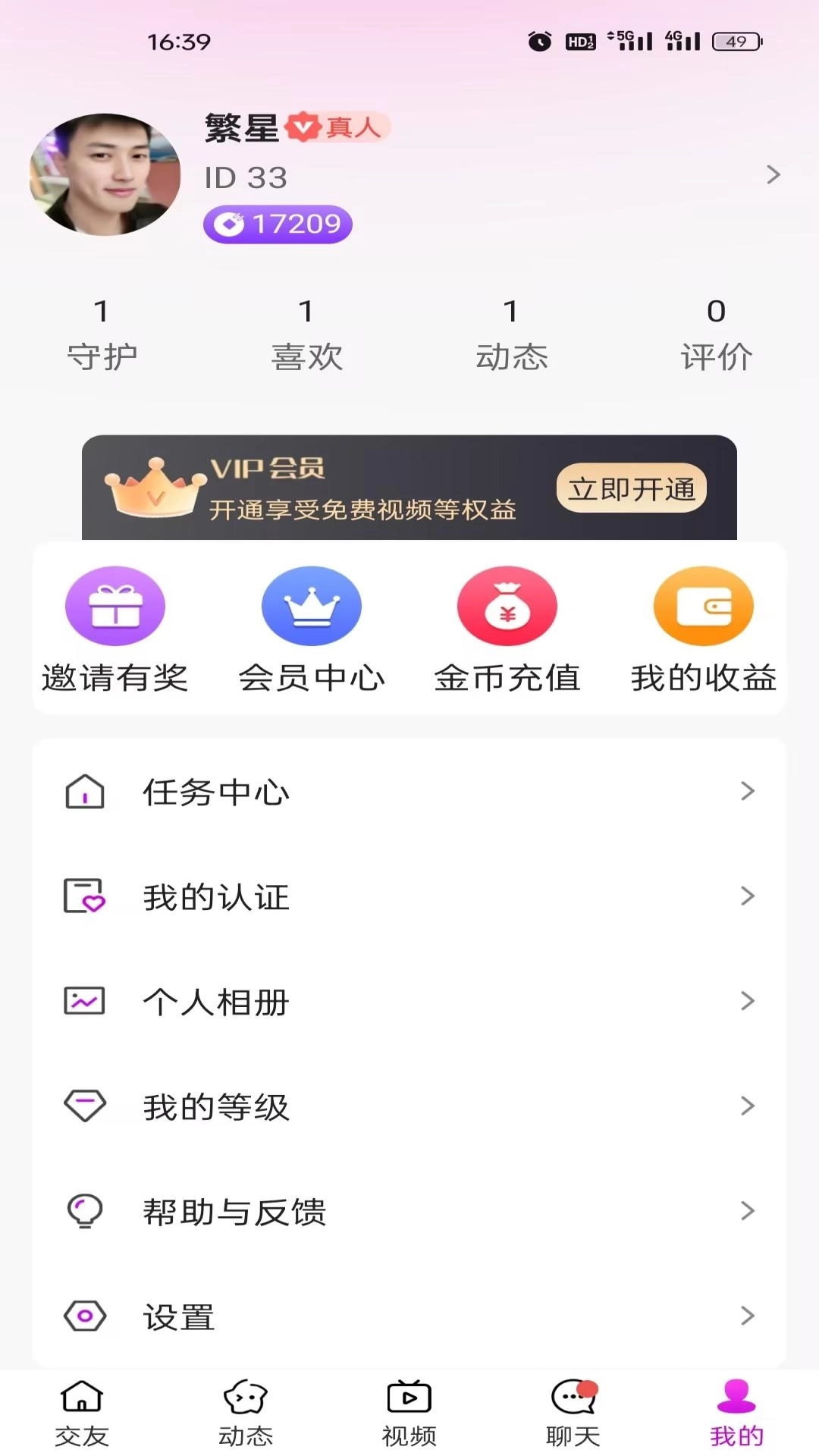
Task: Open 会员中心 crown icon
Action: point(311,606)
